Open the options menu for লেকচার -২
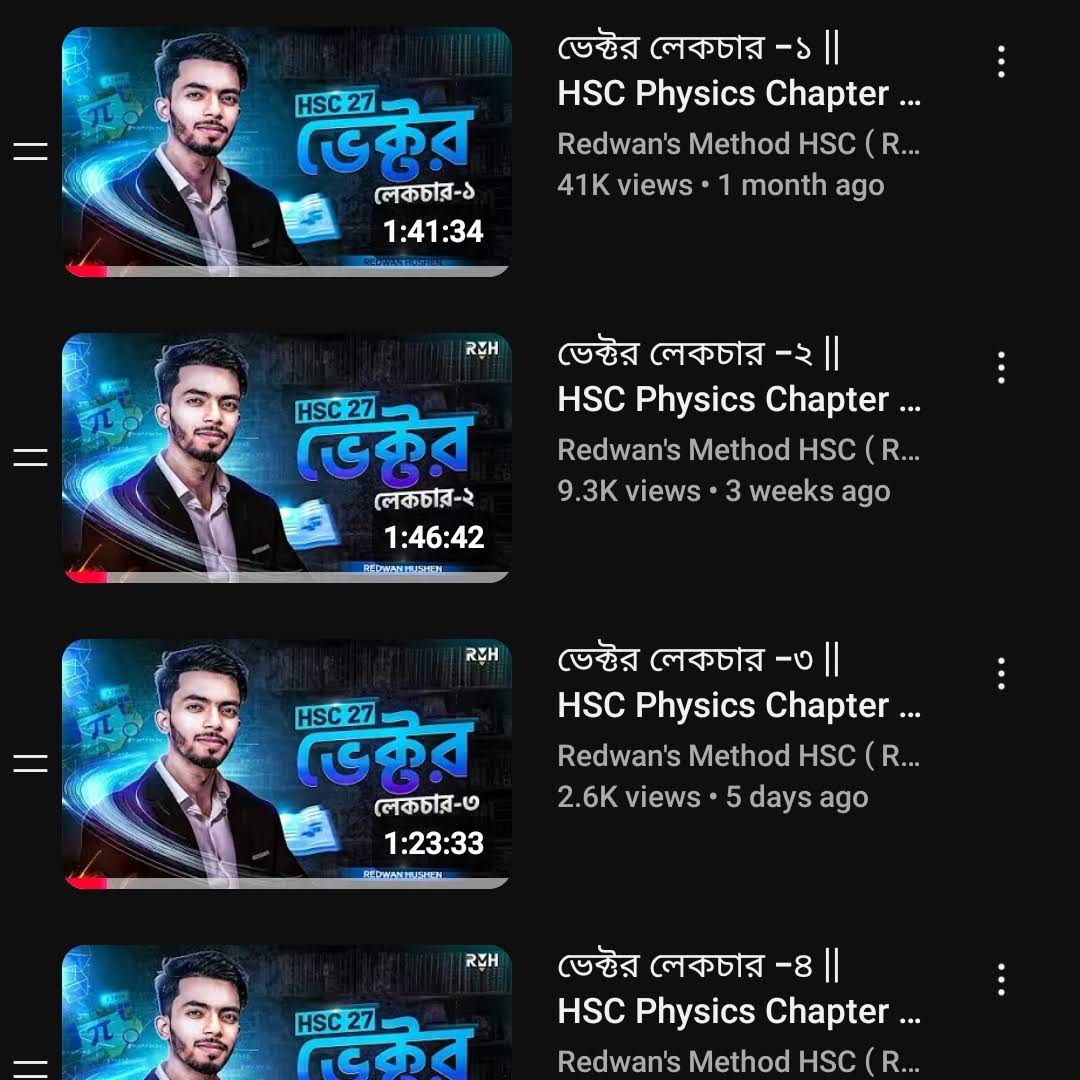 1001,368
